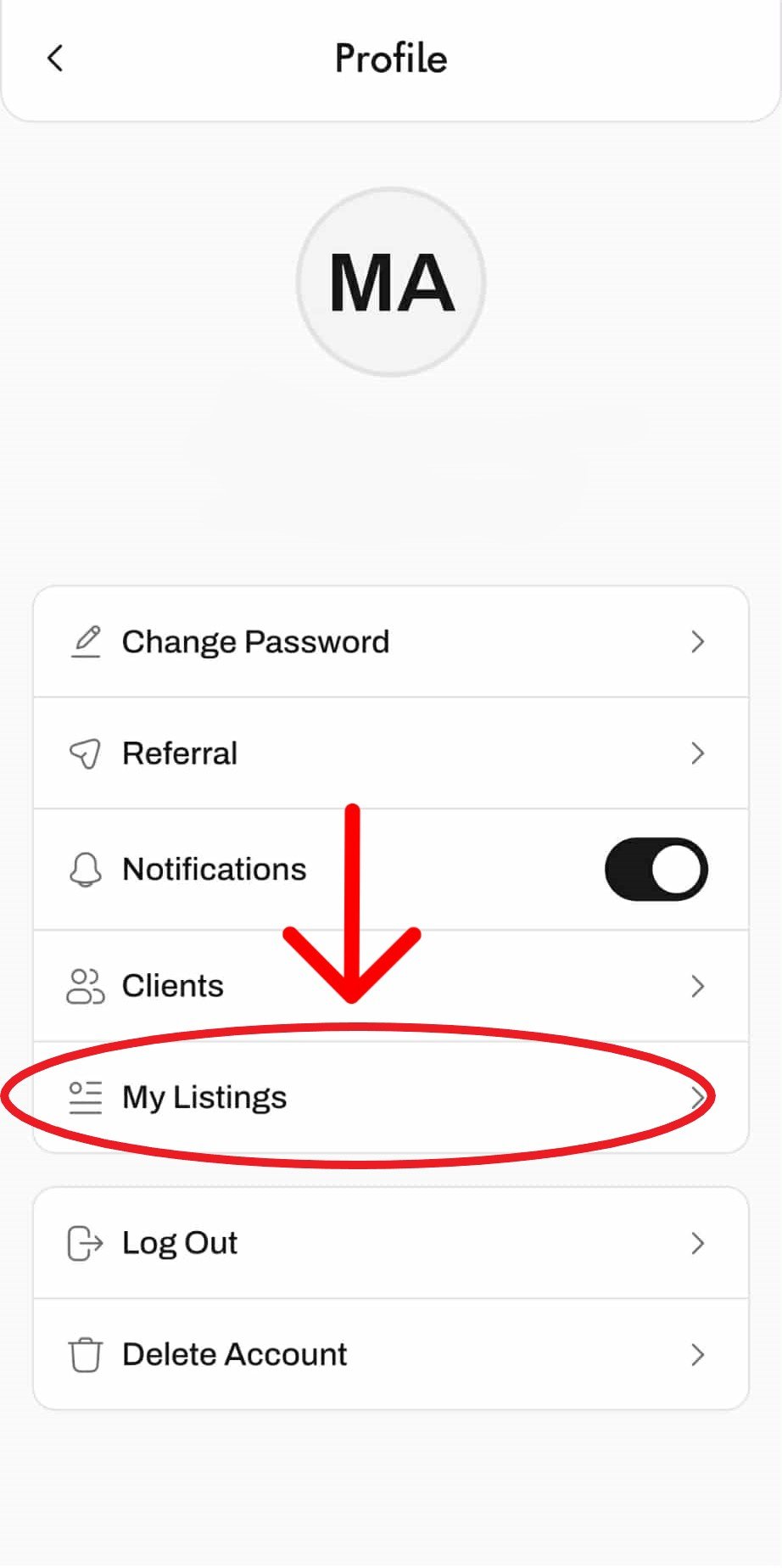Toggle the Notifications switch
The image size is (782, 1568).
coord(656,870)
